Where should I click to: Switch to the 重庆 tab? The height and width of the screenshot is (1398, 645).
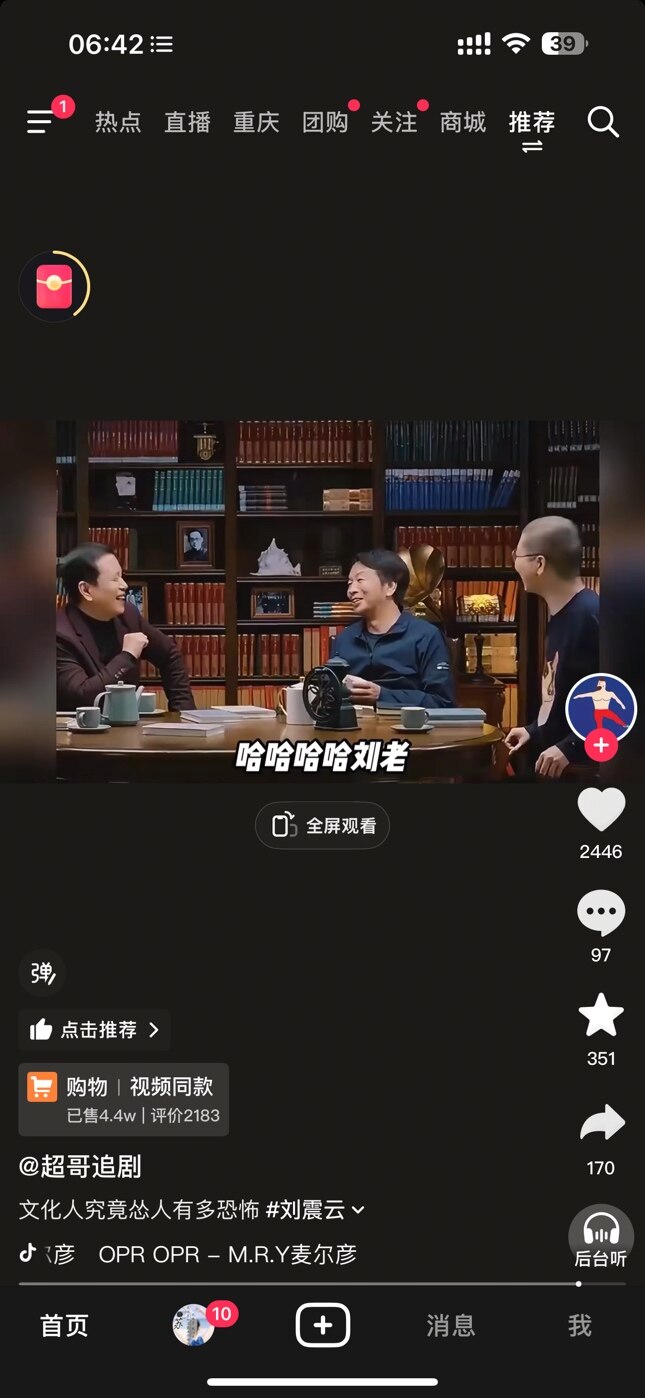pyautogui.click(x=256, y=122)
